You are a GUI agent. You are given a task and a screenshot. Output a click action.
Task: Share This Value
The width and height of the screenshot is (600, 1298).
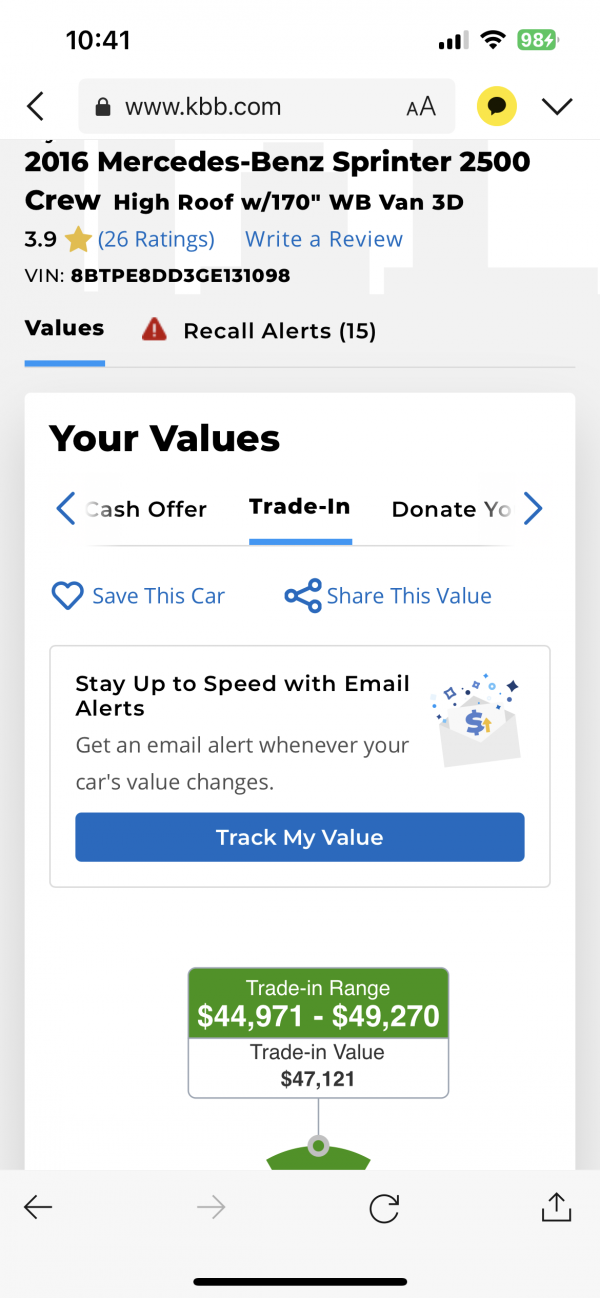(x=388, y=596)
